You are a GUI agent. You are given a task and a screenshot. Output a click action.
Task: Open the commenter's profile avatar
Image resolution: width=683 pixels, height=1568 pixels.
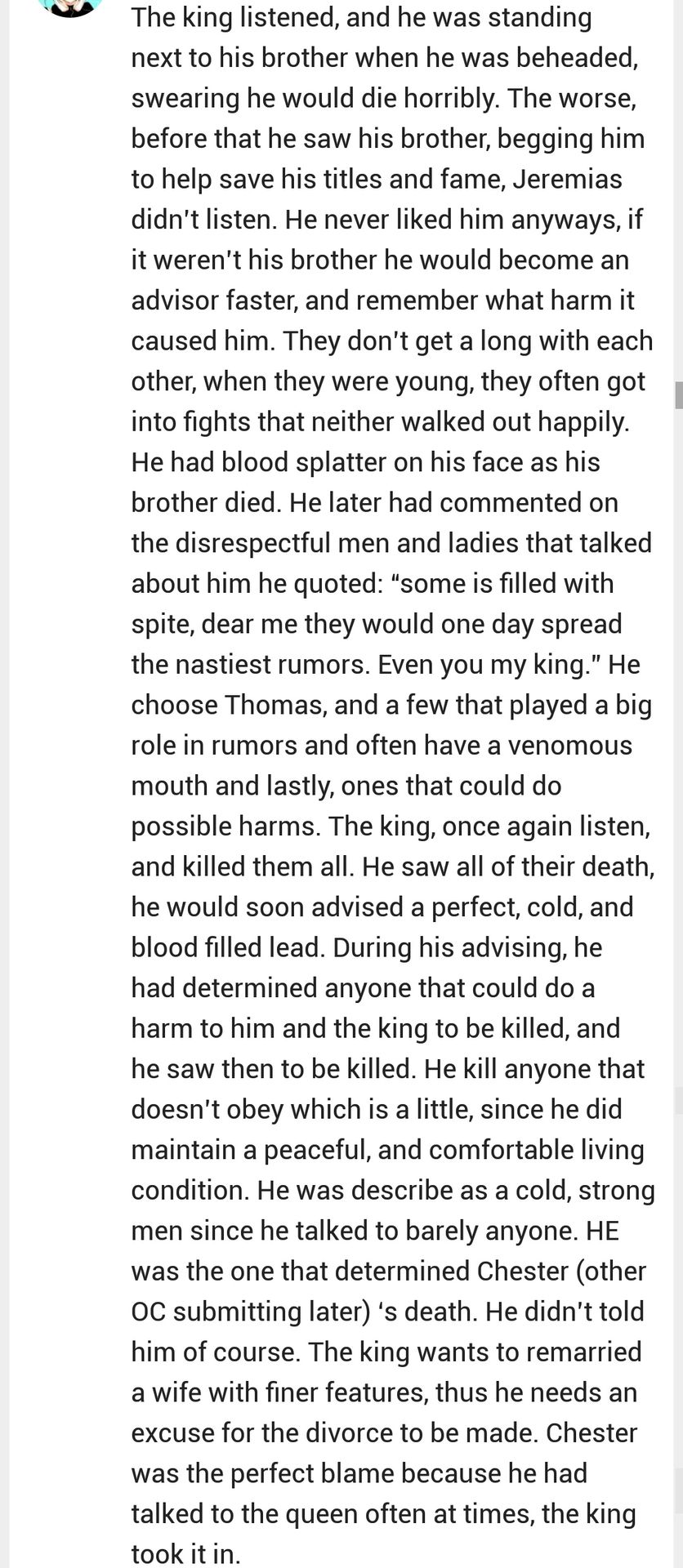[70, 7]
